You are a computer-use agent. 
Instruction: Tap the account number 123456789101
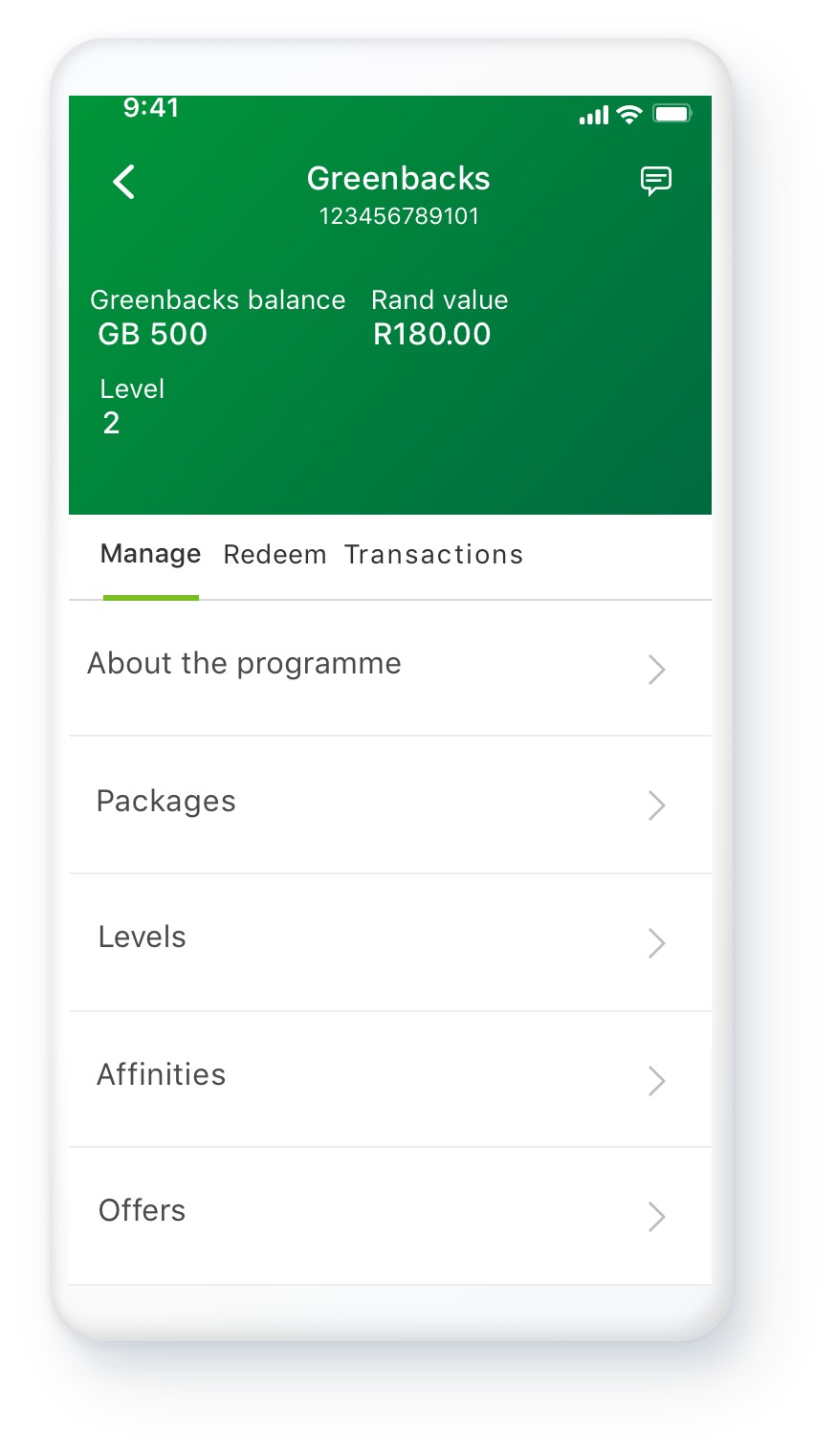point(397,216)
